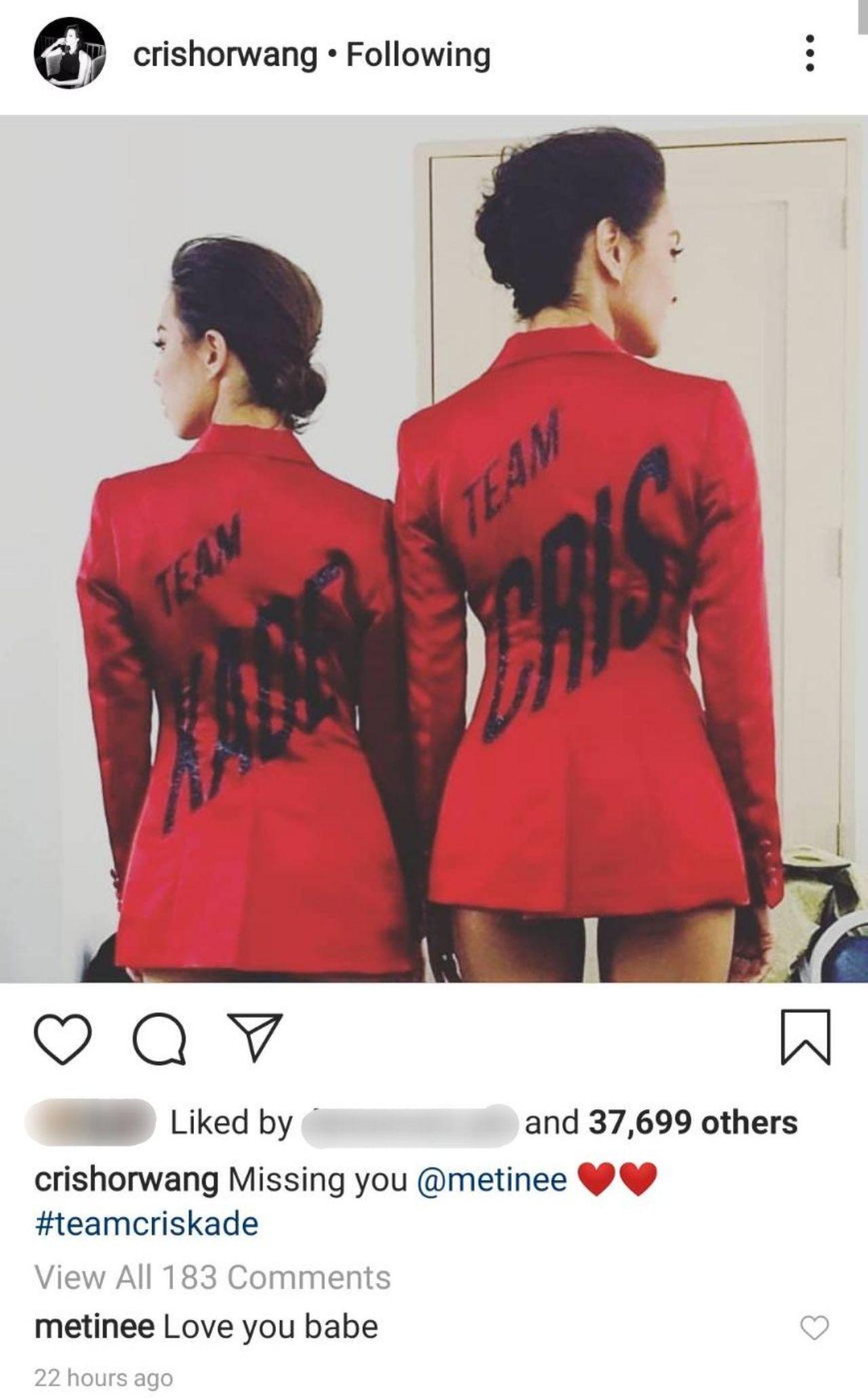868x1400 pixels.
Task: View All 183 Comments
Action: point(212,1277)
